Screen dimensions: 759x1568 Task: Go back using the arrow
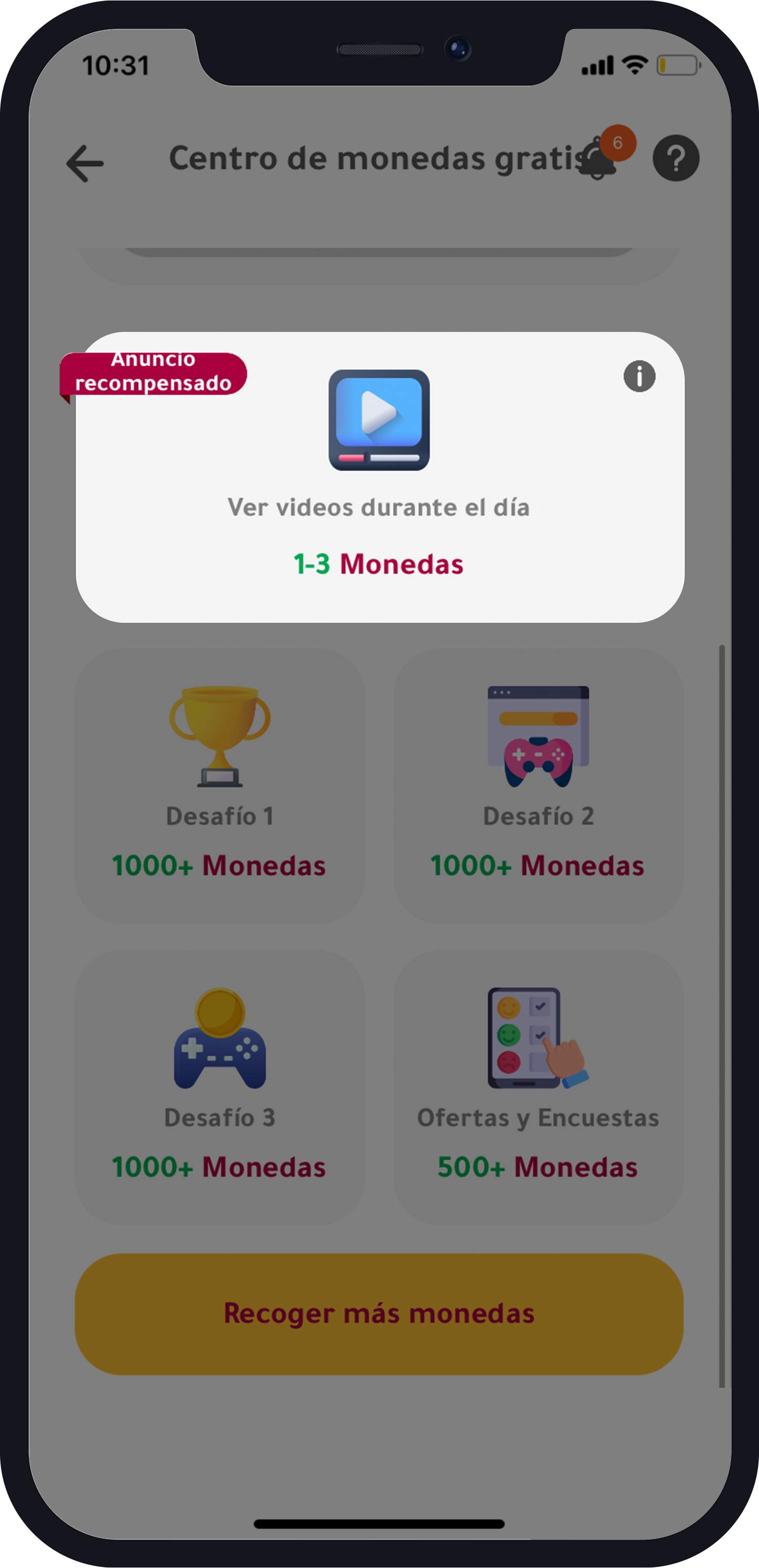click(85, 164)
